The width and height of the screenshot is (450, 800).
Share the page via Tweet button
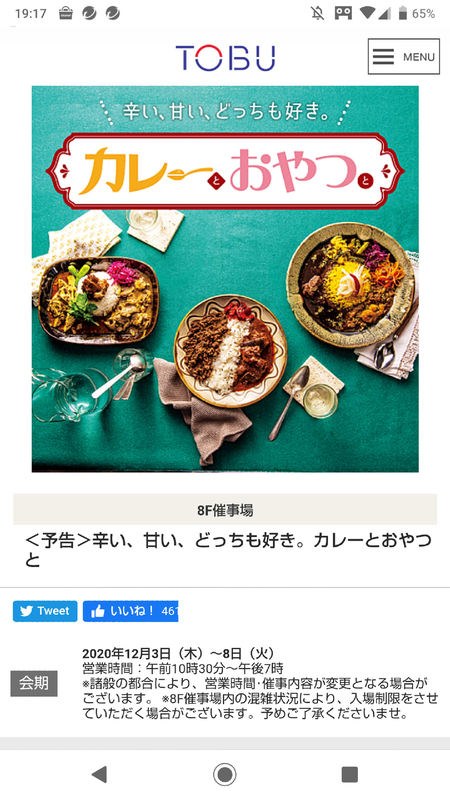click(x=45, y=611)
